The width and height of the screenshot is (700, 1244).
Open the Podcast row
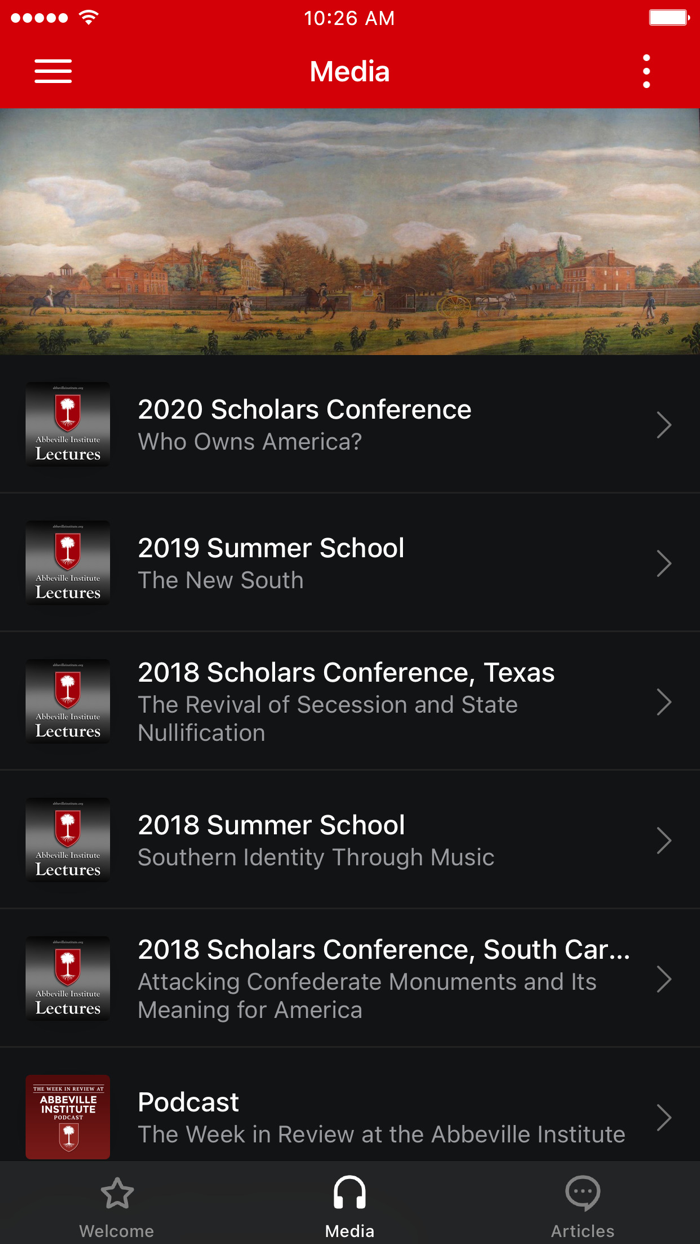350,1116
